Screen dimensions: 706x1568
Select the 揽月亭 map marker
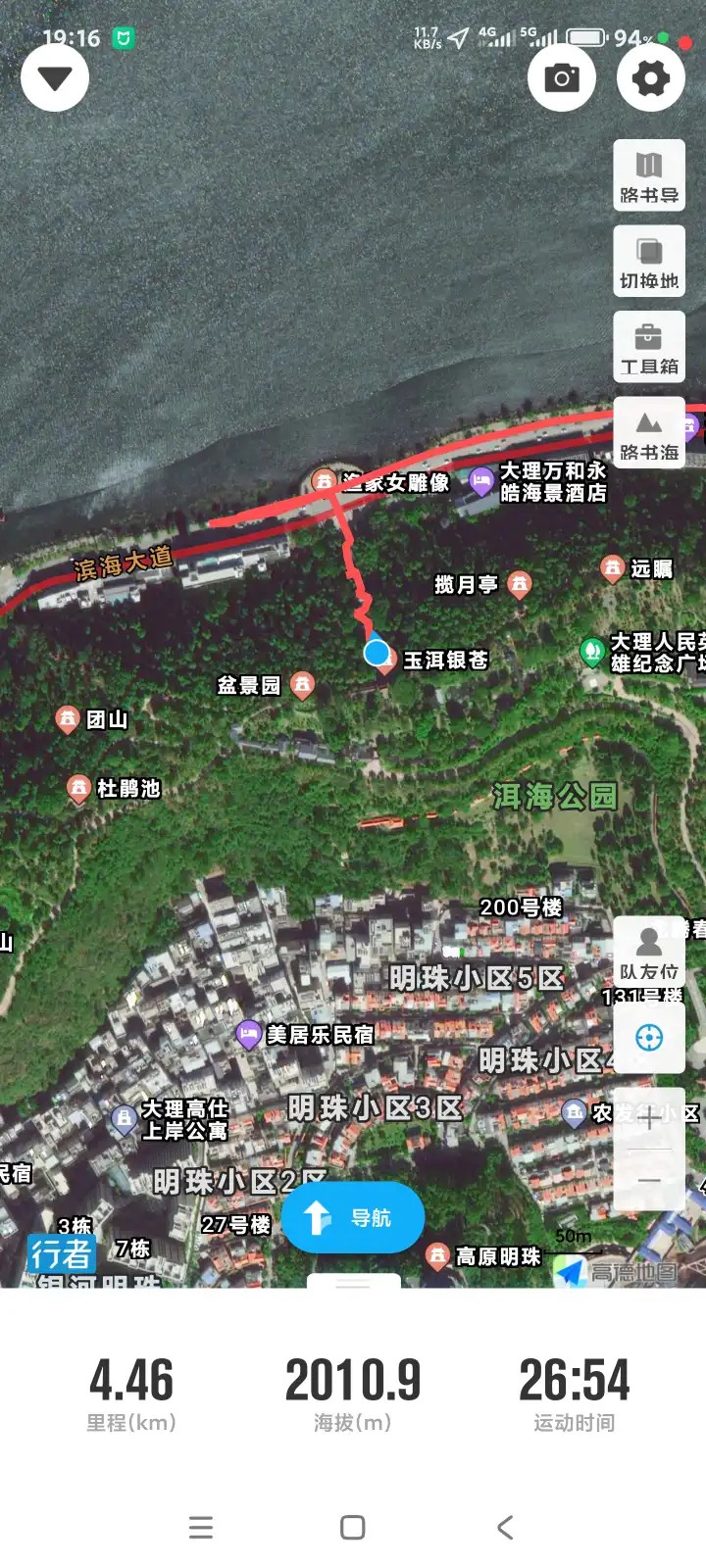coord(520,585)
